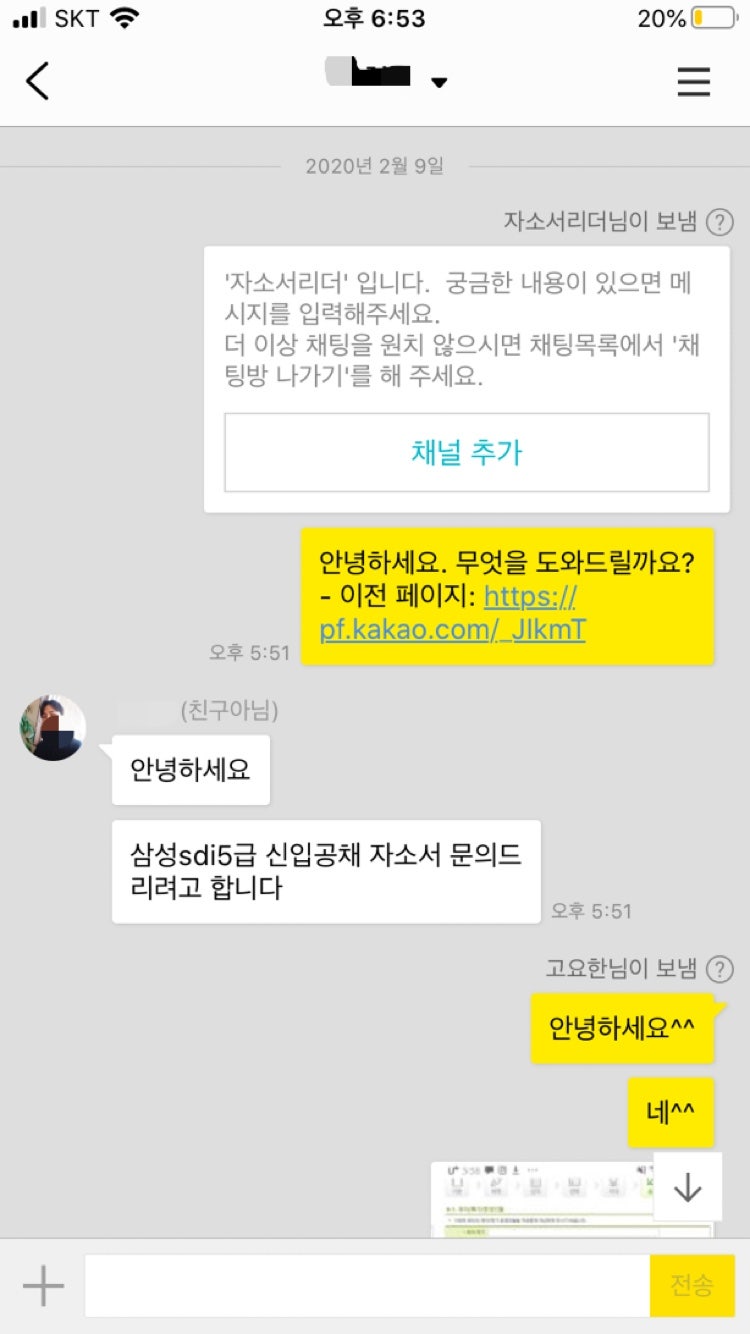Jump to the latest message

click(687, 1187)
